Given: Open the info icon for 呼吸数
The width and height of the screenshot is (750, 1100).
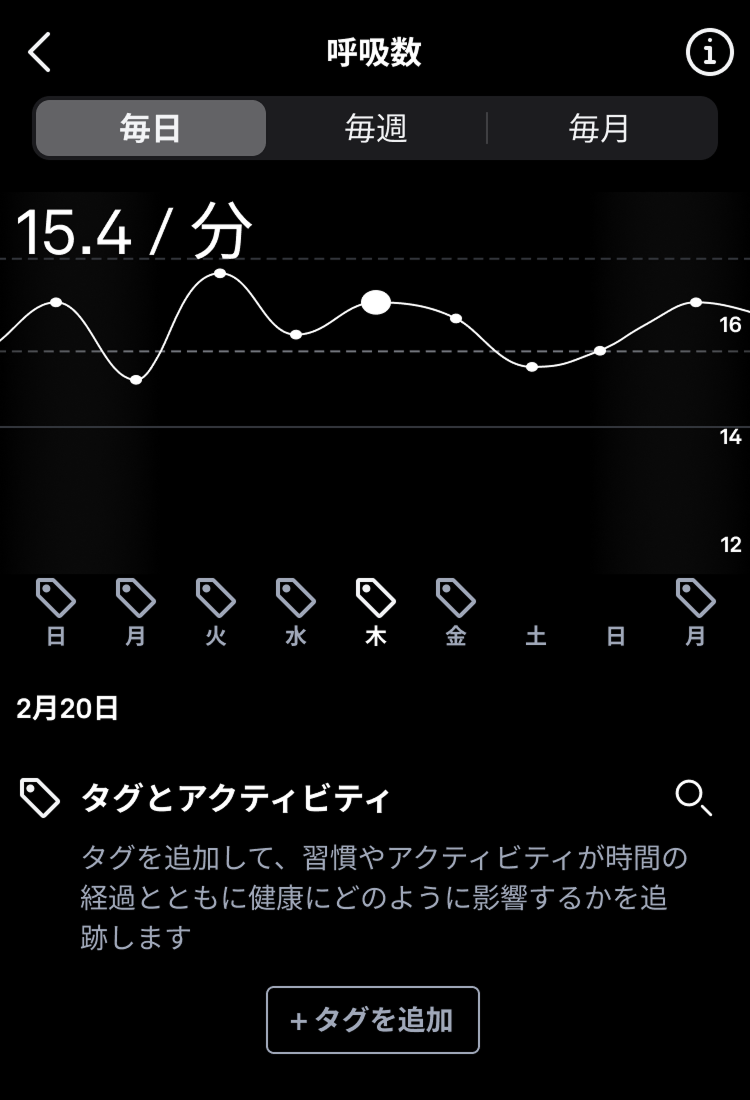Looking at the screenshot, I should pos(709,52).
